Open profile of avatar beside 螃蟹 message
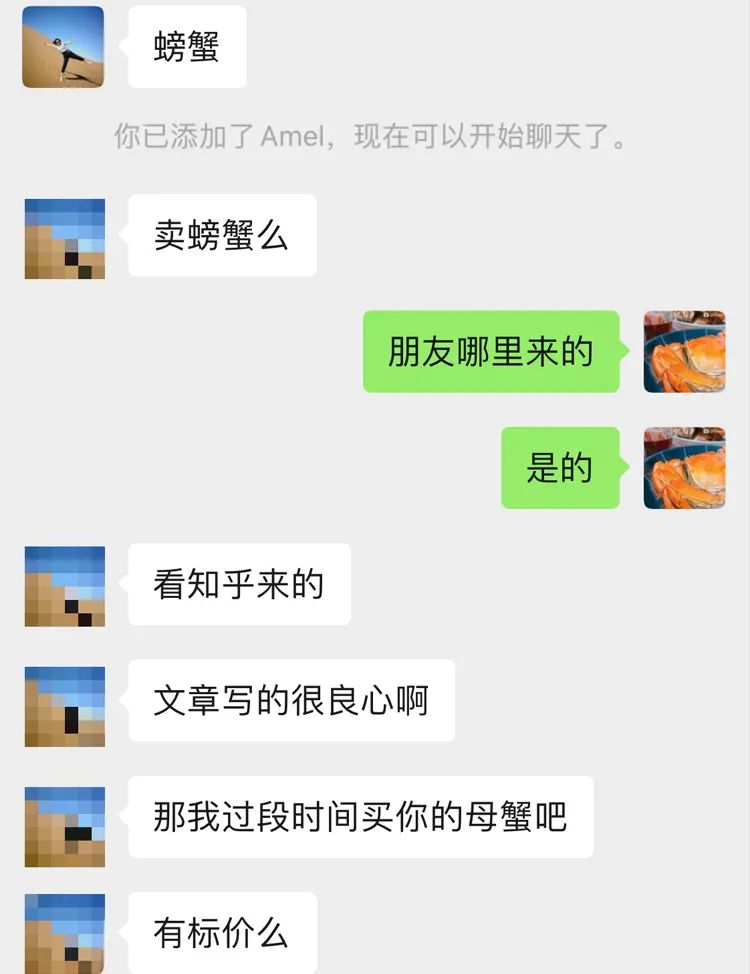The width and height of the screenshot is (750, 974). (64, 47)
